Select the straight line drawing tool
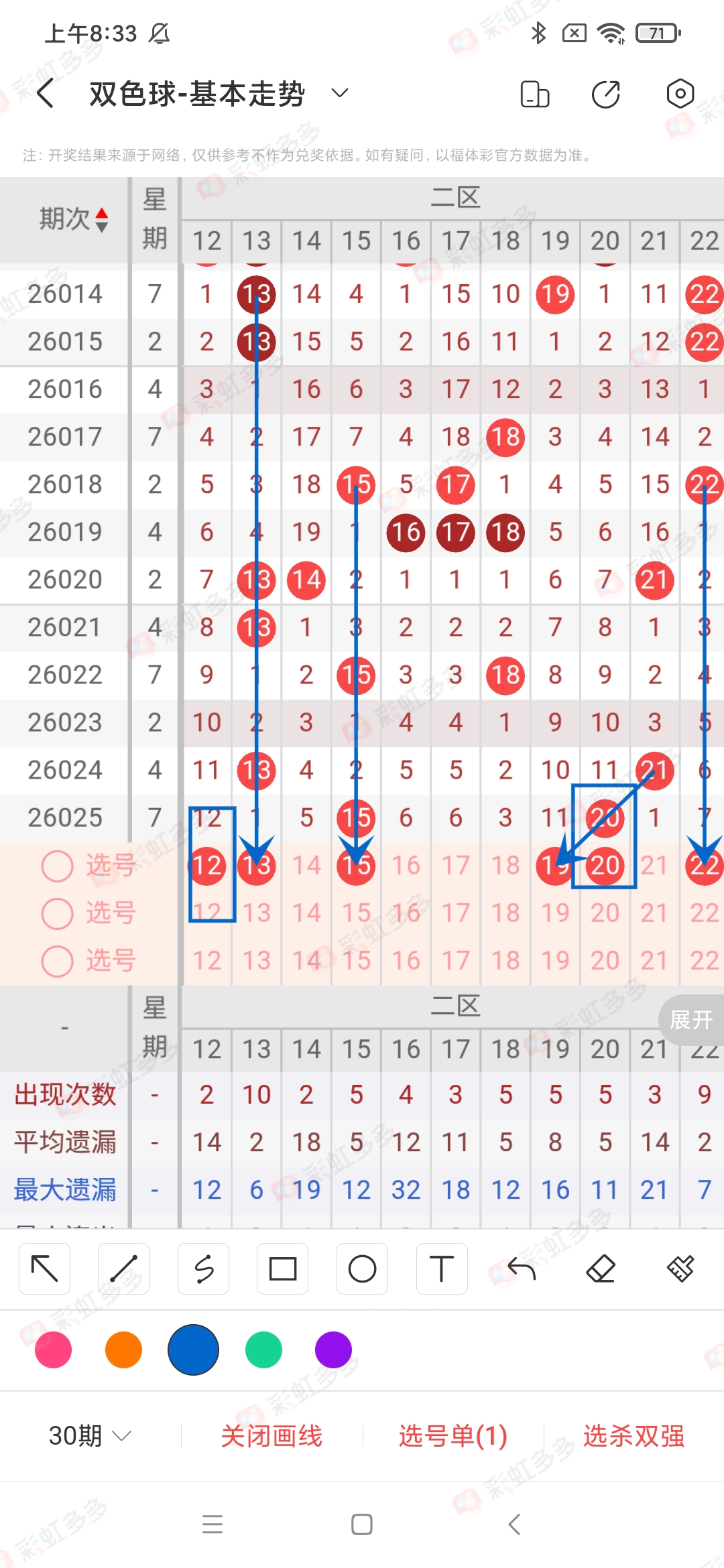Screen dimensions: 724x1568 [x=123, y=1268]
